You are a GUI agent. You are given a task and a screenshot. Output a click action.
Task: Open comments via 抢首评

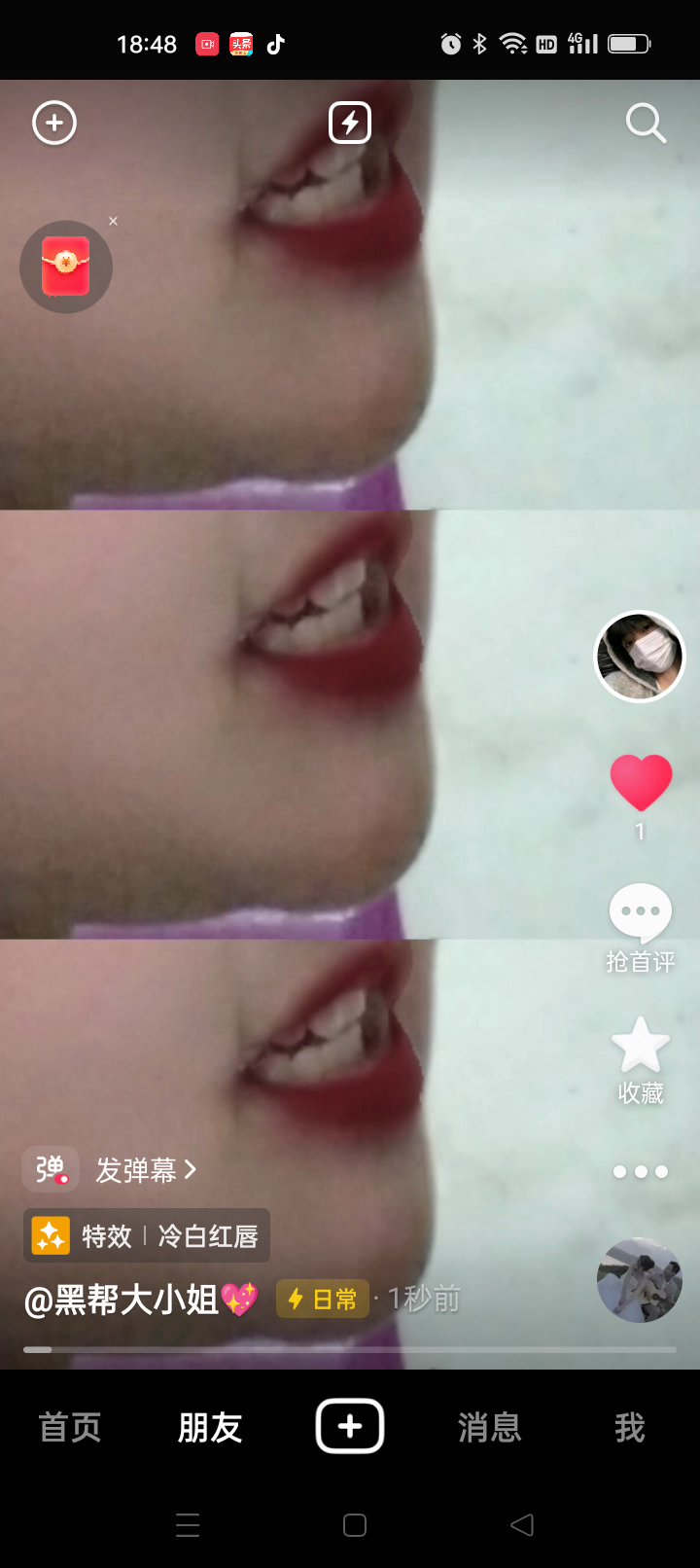coord(641,927)
